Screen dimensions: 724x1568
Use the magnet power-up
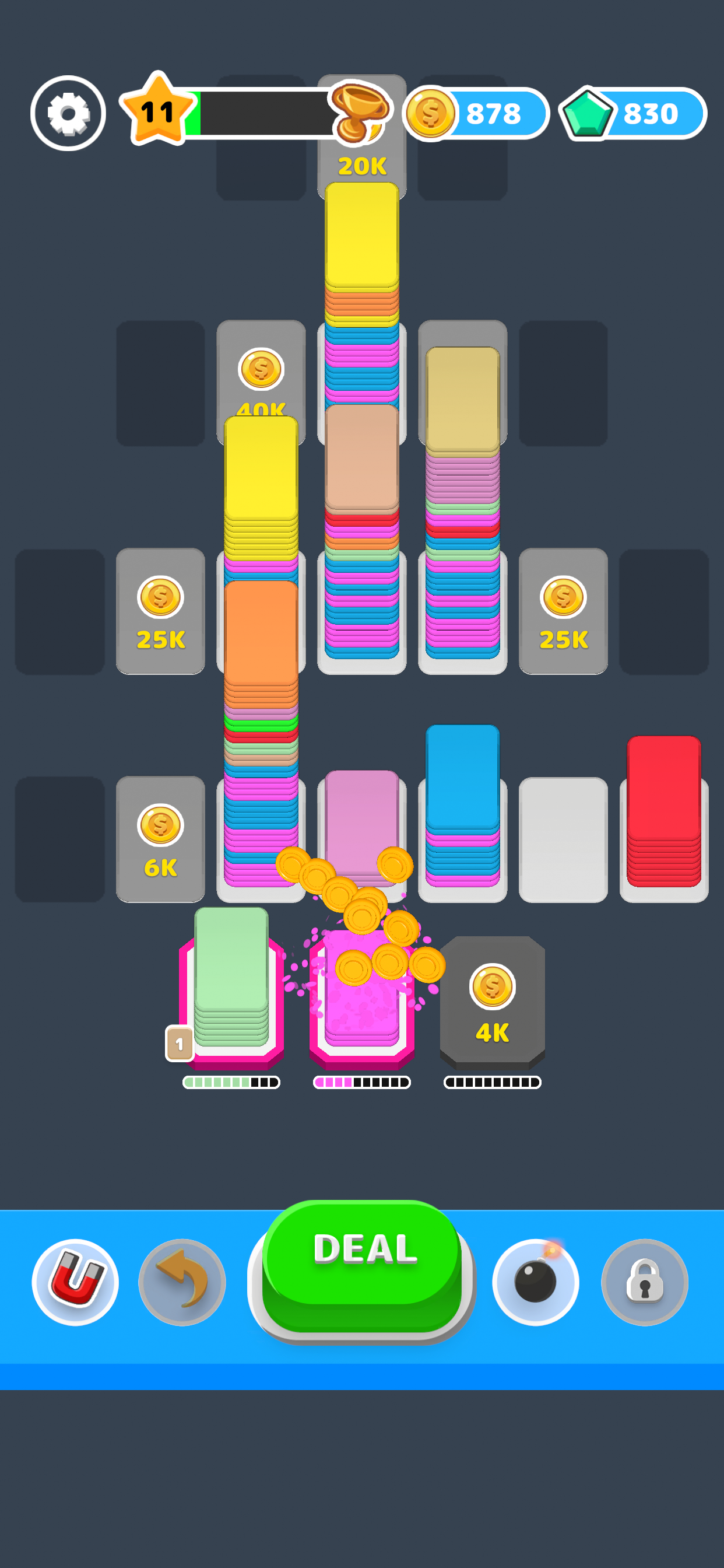75,1282
